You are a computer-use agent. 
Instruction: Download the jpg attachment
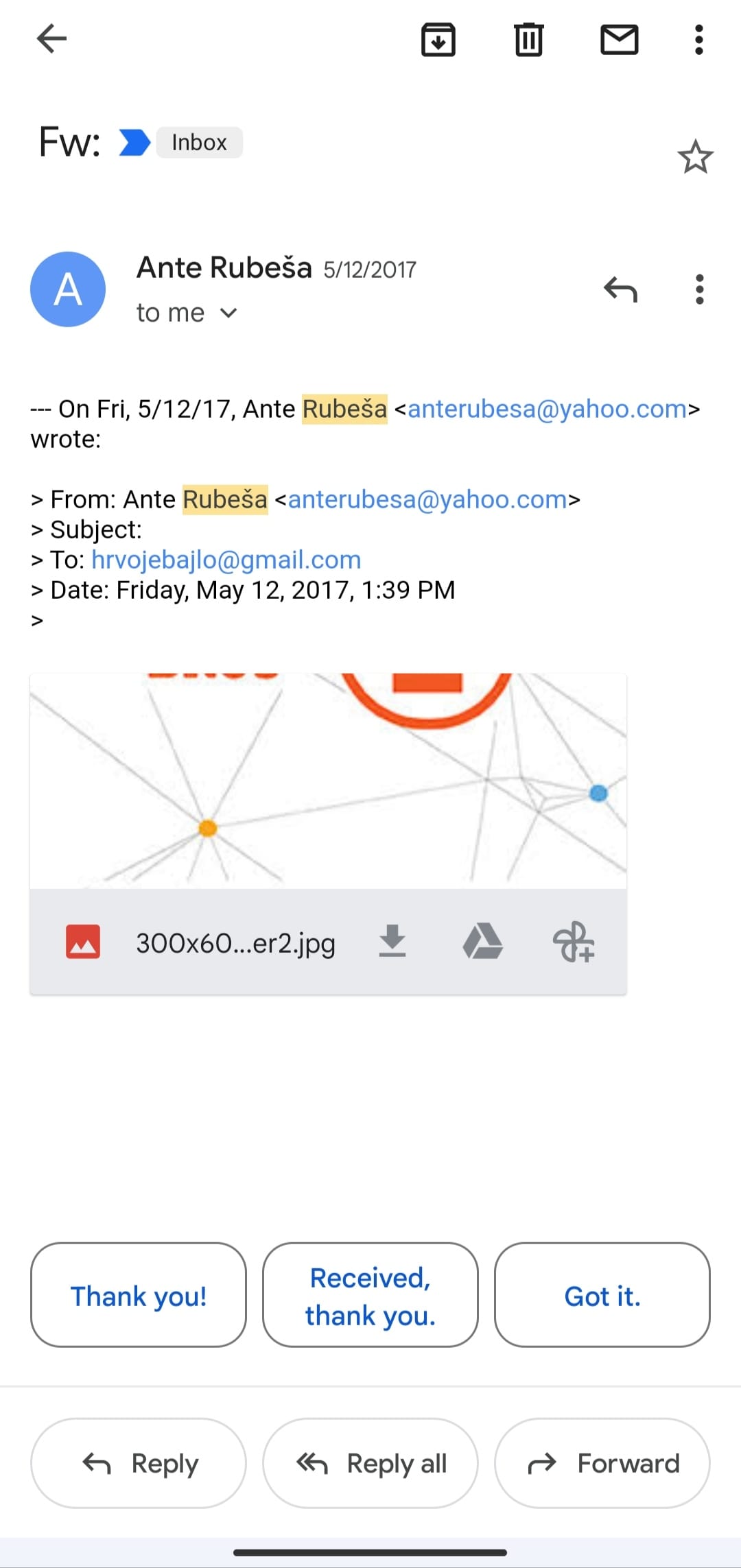coord(392,942)
